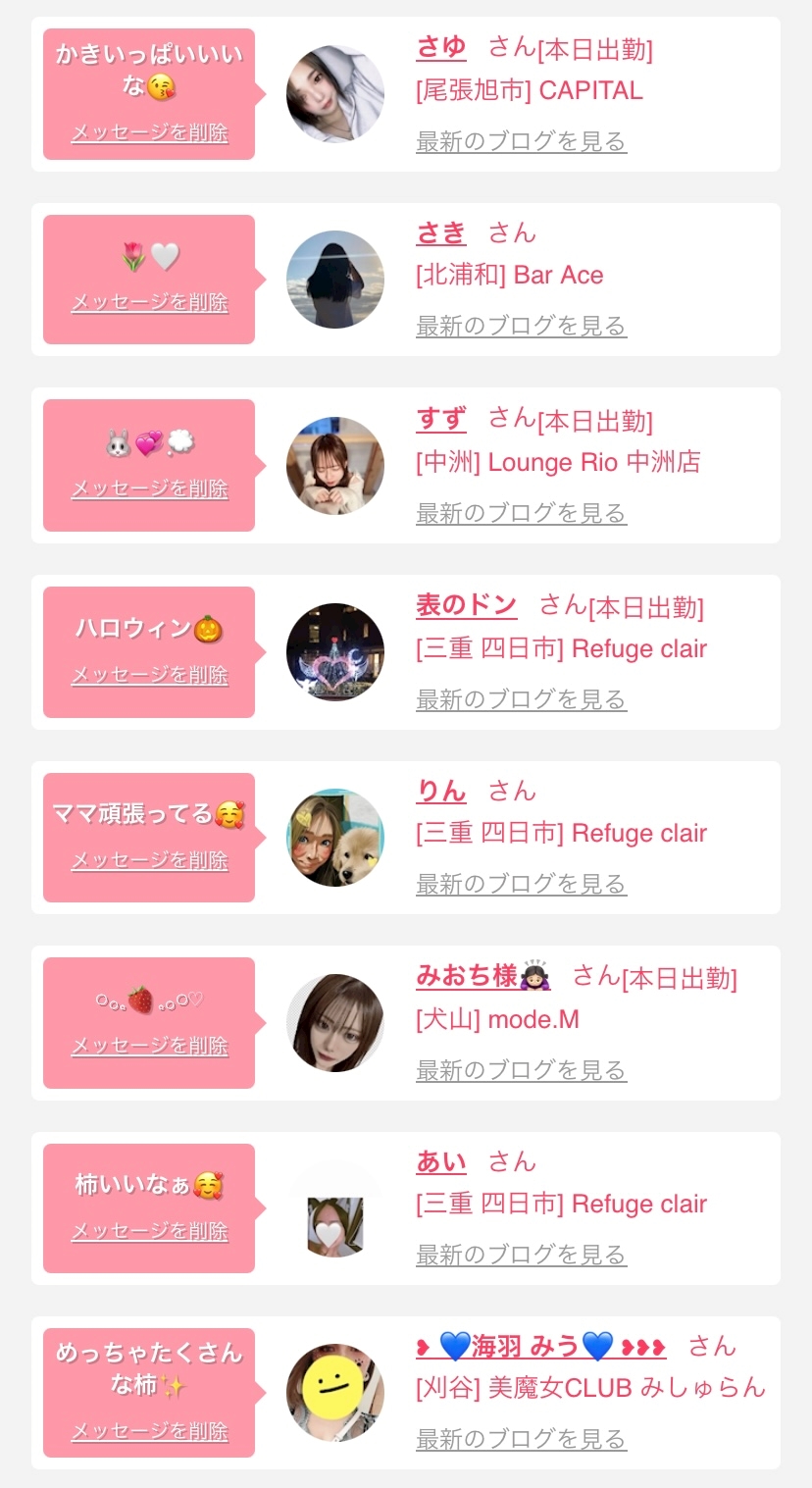Open 表のドン's profile name link
The width and height of the screenshot is (812, 1488).
[x=466, y=605]
